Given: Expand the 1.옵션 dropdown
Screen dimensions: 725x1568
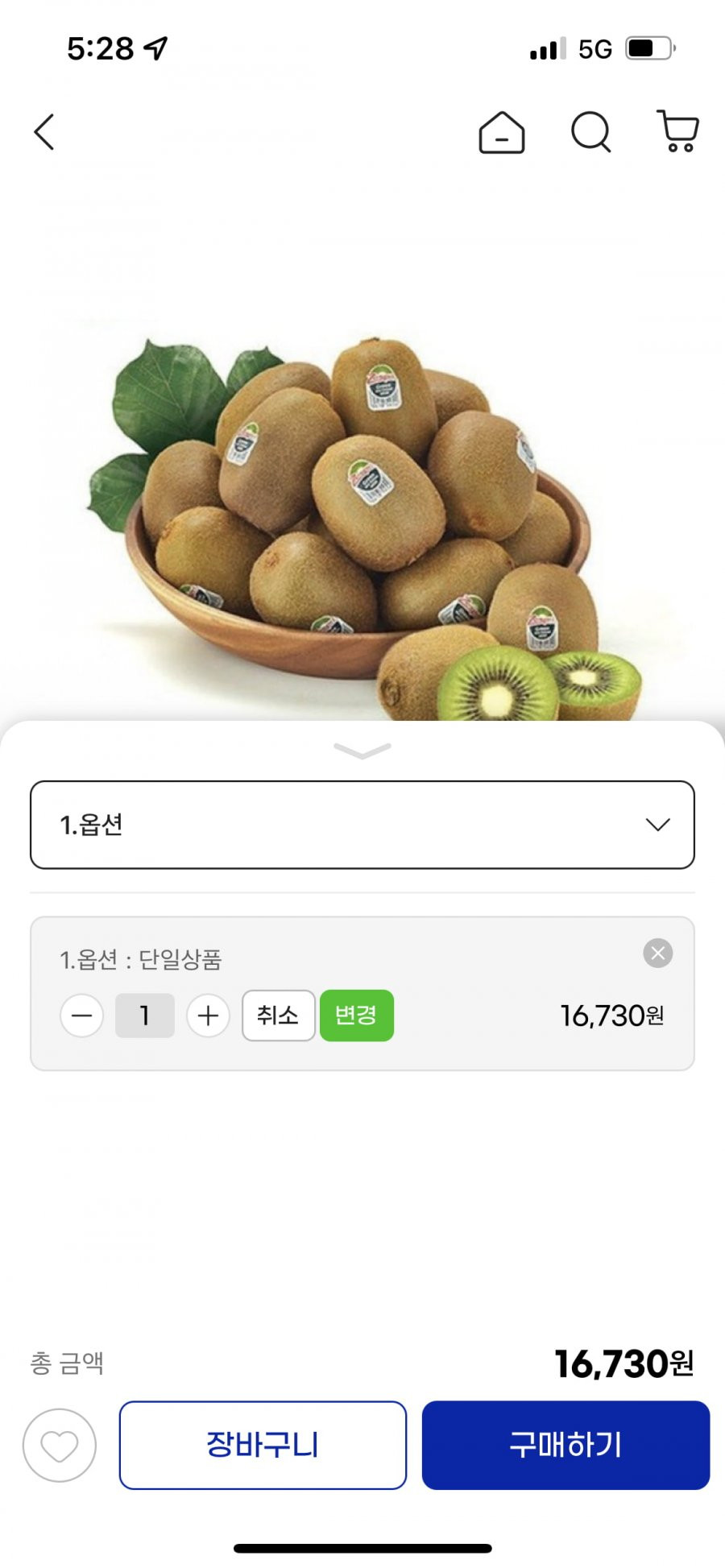Looking at the screenshot, I should click(362, 825).
